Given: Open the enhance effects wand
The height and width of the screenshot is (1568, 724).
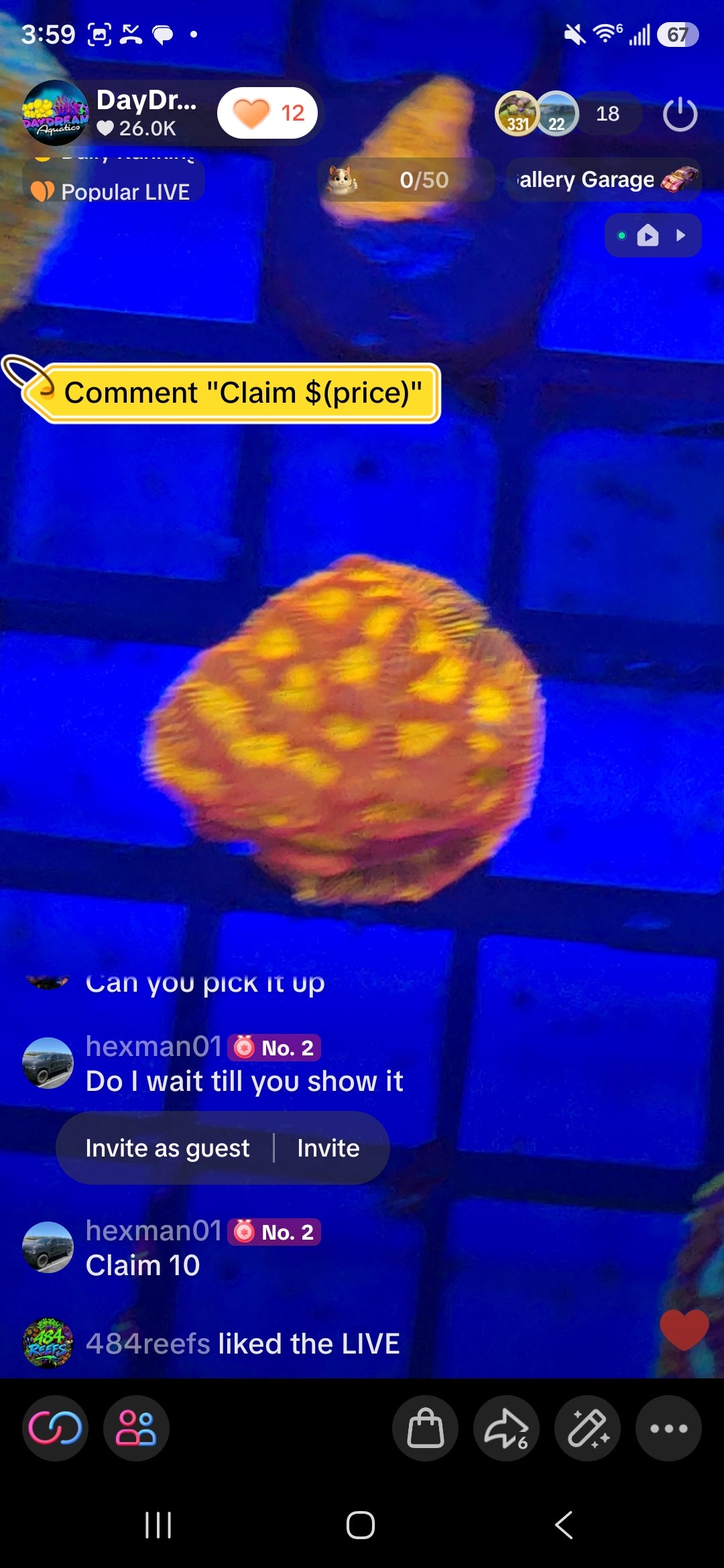Looking at the screenshot, I should point(588,1428).
